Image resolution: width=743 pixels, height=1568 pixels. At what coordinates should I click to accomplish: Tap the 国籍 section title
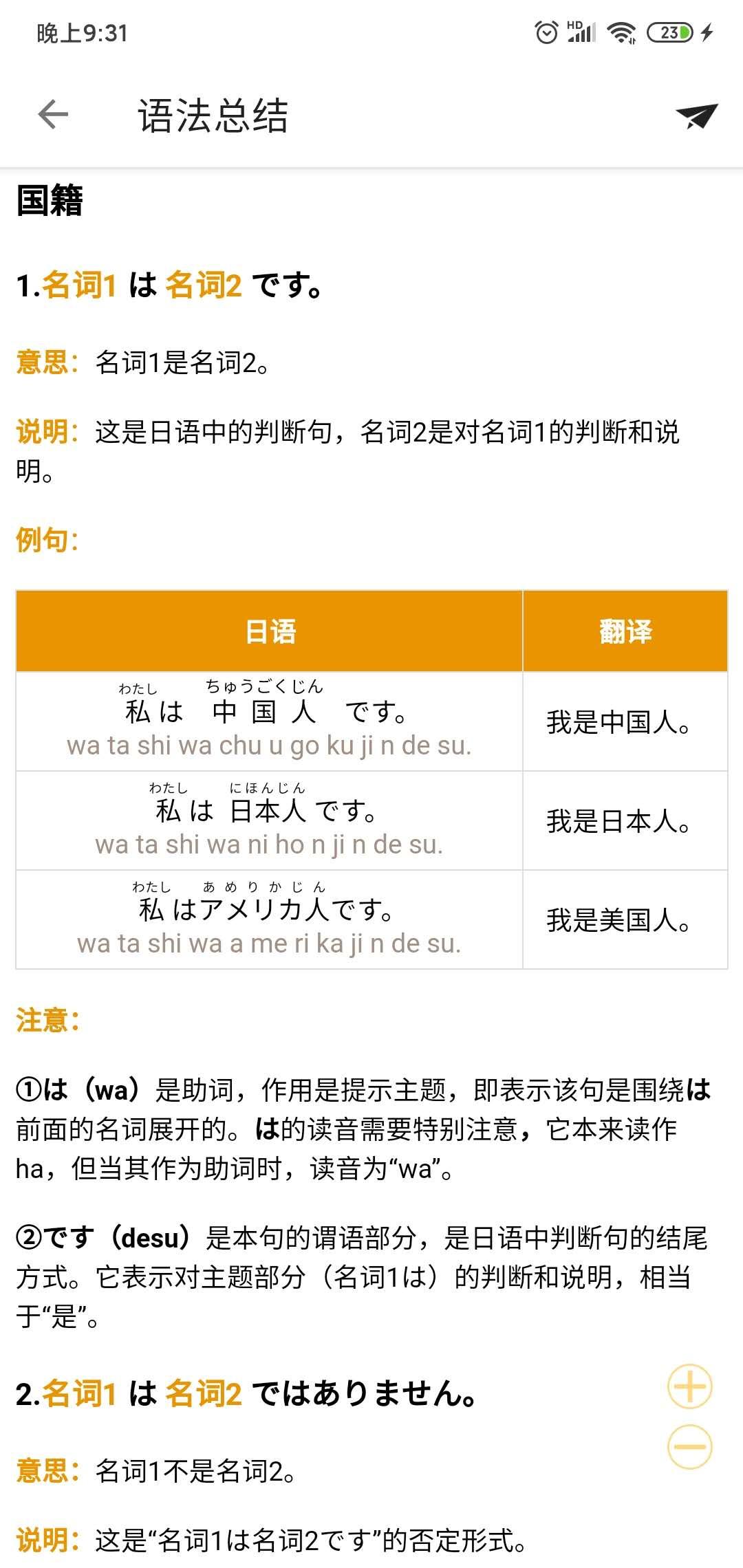pyautogui.click(x=48, y=201)
